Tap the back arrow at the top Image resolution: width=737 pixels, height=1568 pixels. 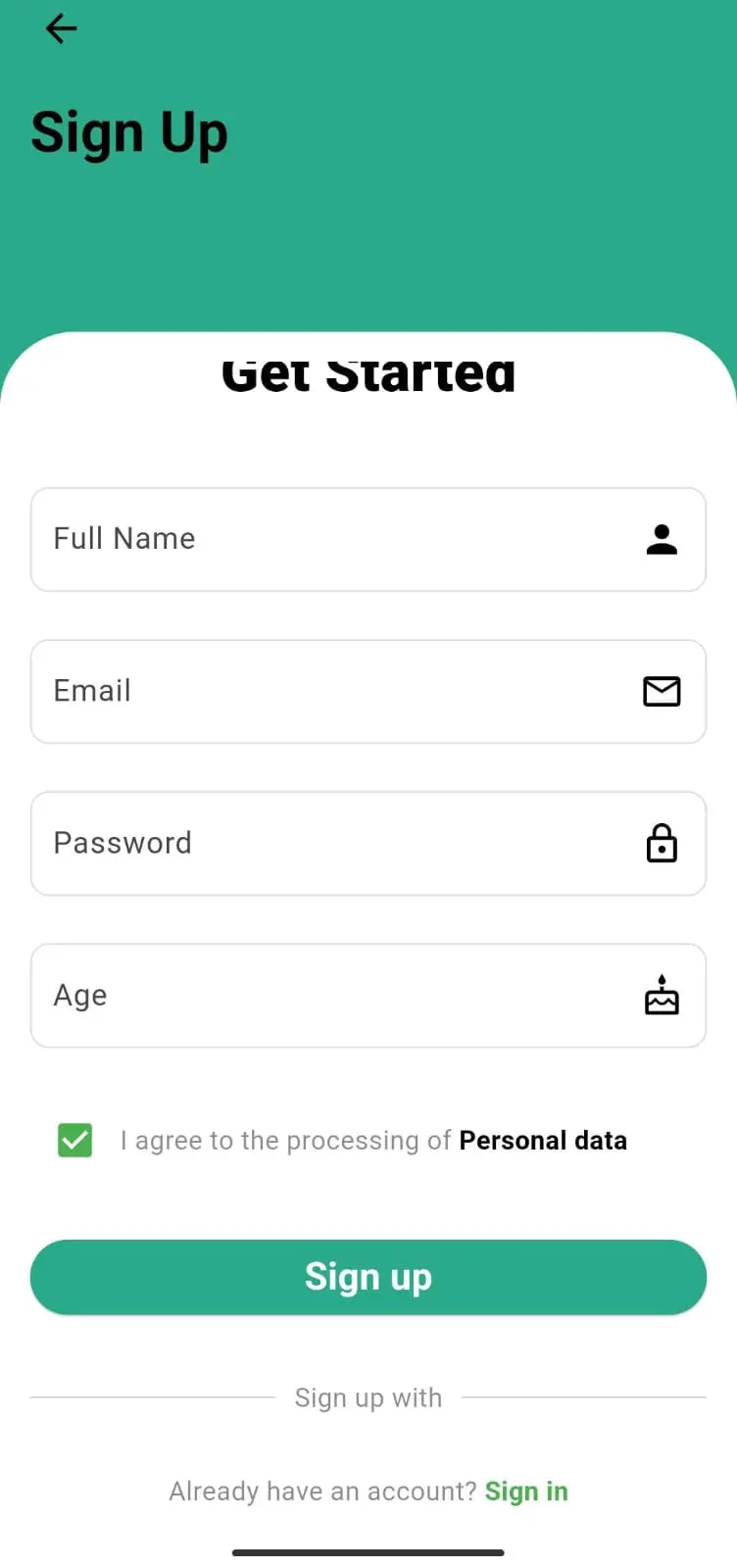[61, 28]
